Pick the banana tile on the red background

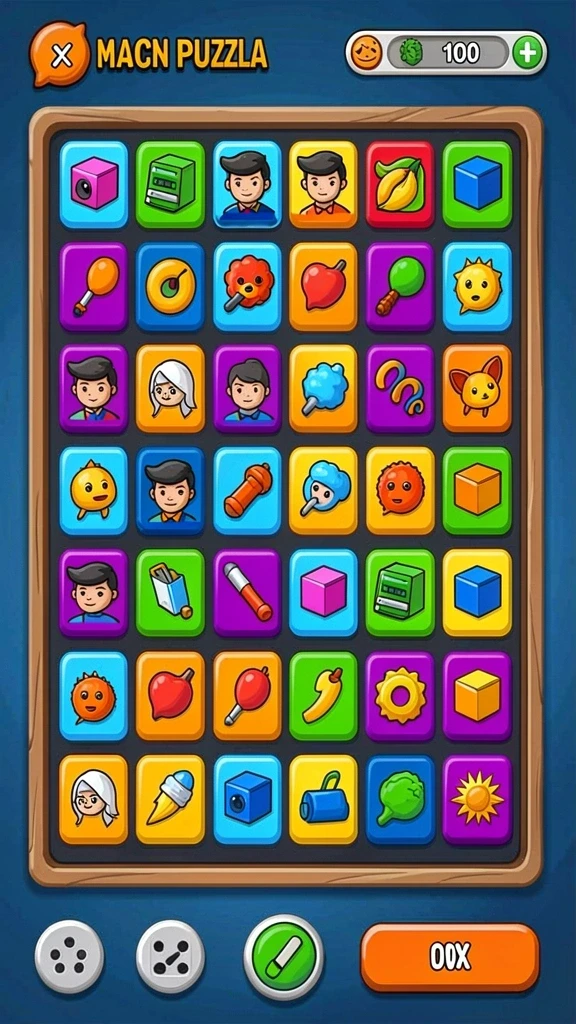[400, 185]
